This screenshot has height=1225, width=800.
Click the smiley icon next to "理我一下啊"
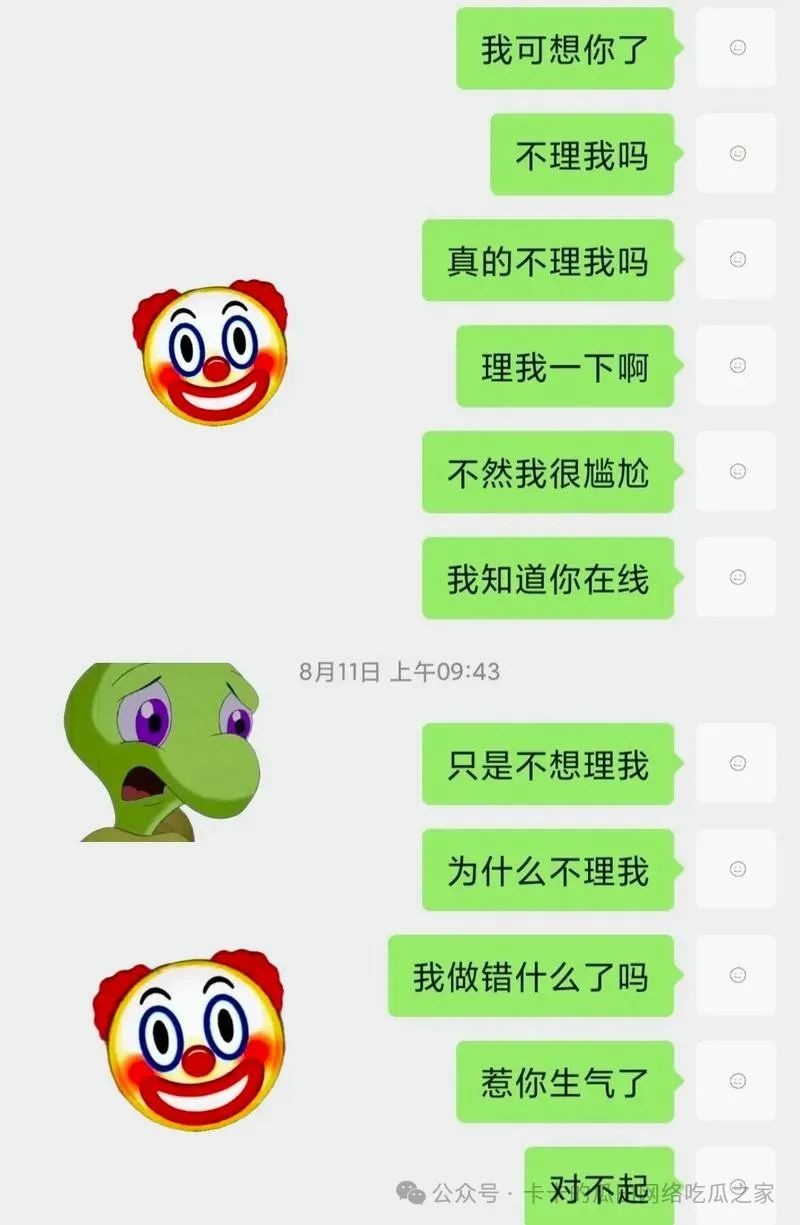click(x=737, y=367)
